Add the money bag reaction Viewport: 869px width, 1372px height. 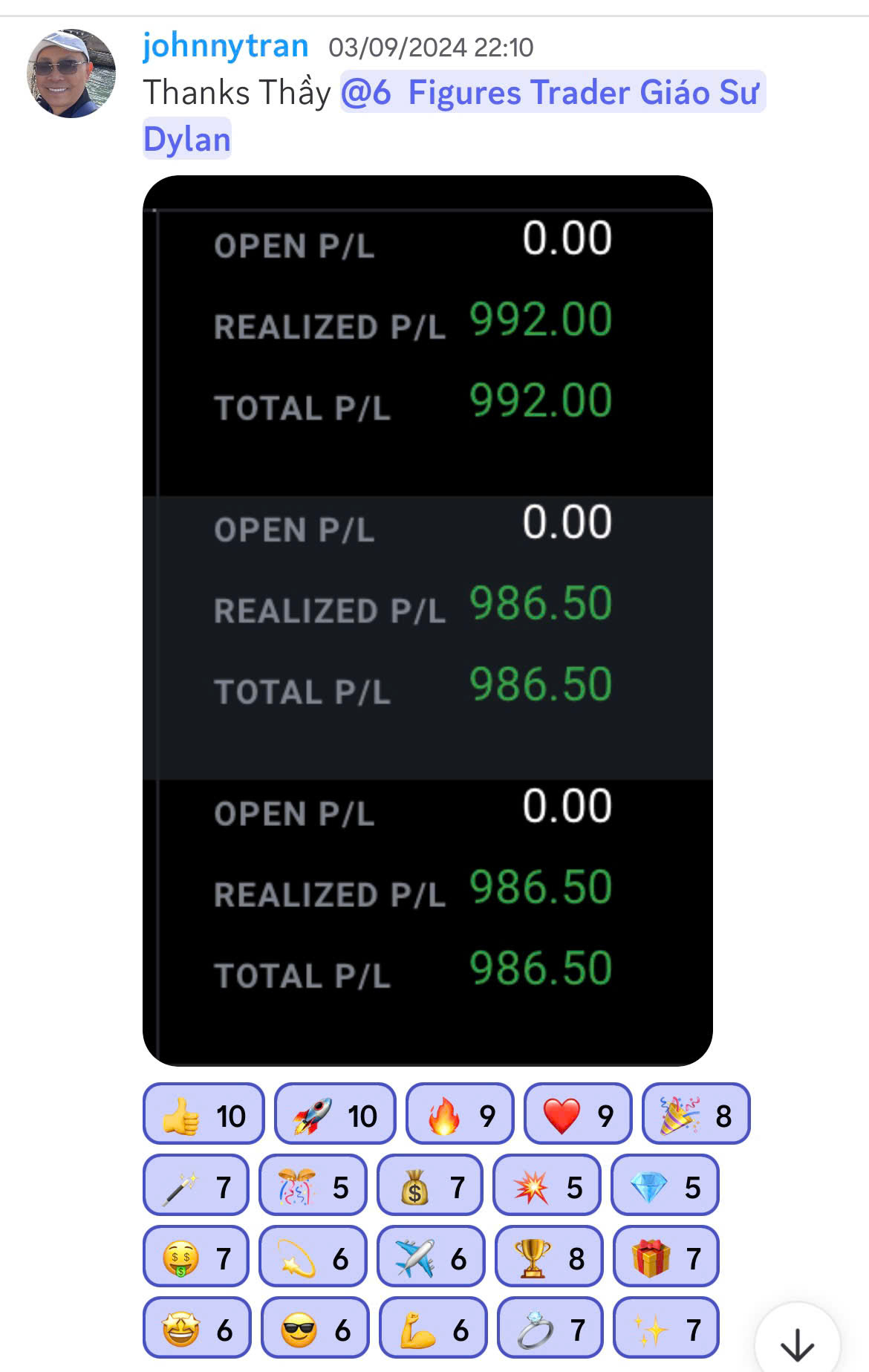[x=430, y=1185]
